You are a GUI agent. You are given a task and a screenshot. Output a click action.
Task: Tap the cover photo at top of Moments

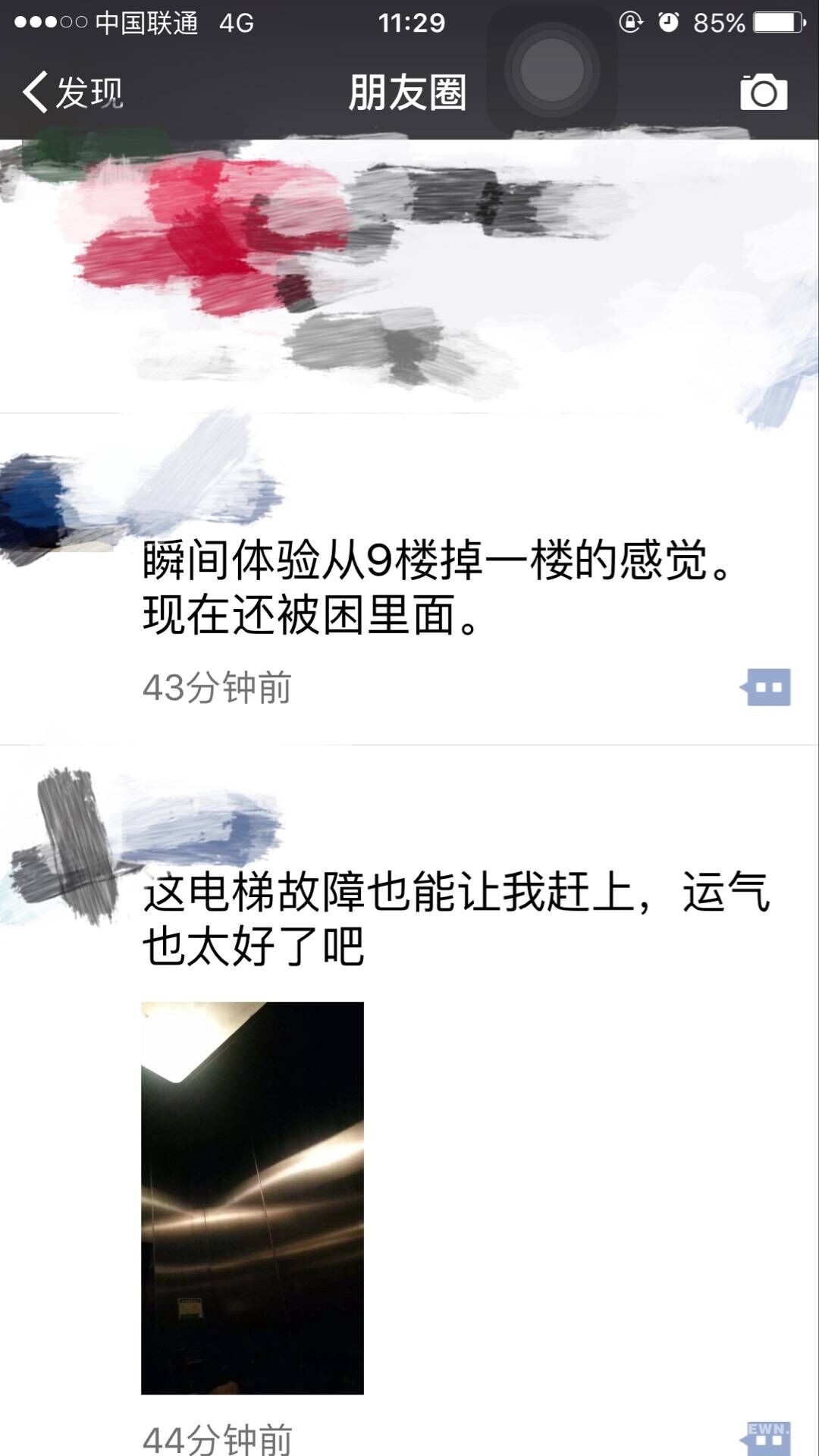tap(409, 265)
